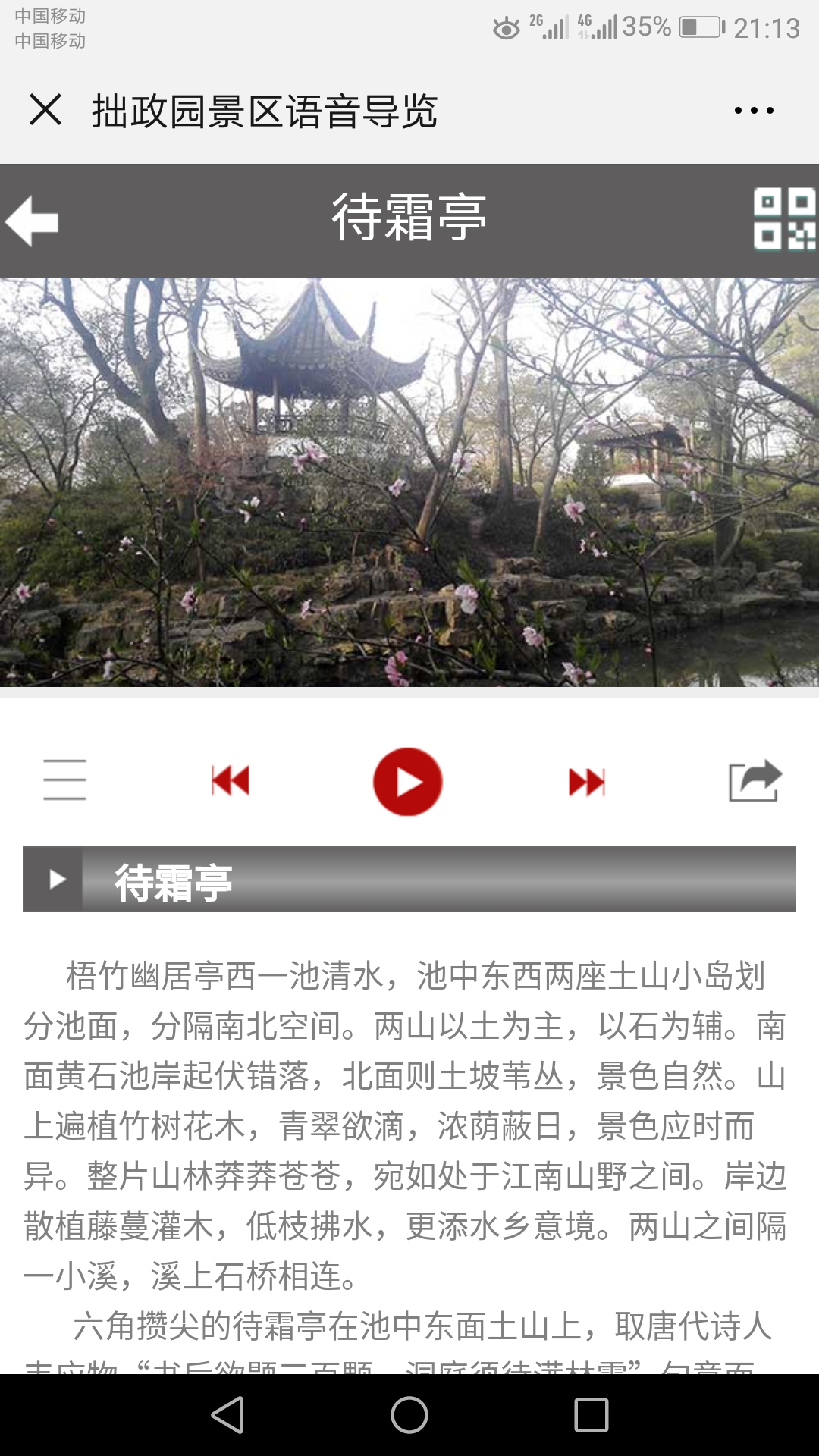Close the 拙政园景区语音导览 page
The height and width of the screenshot is (1456, 819).
[x=45, y=110]
